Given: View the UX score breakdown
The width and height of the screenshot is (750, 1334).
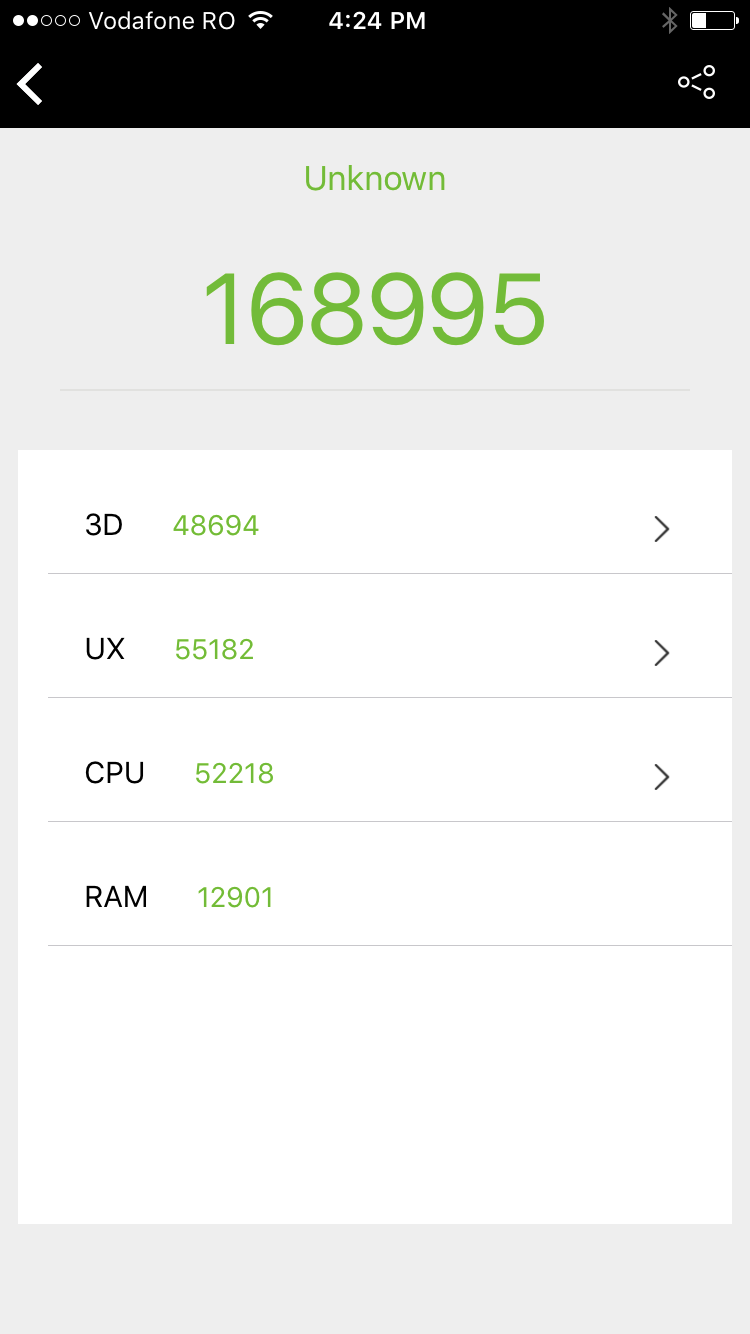Looking at the screenshot, I should 660,652.
